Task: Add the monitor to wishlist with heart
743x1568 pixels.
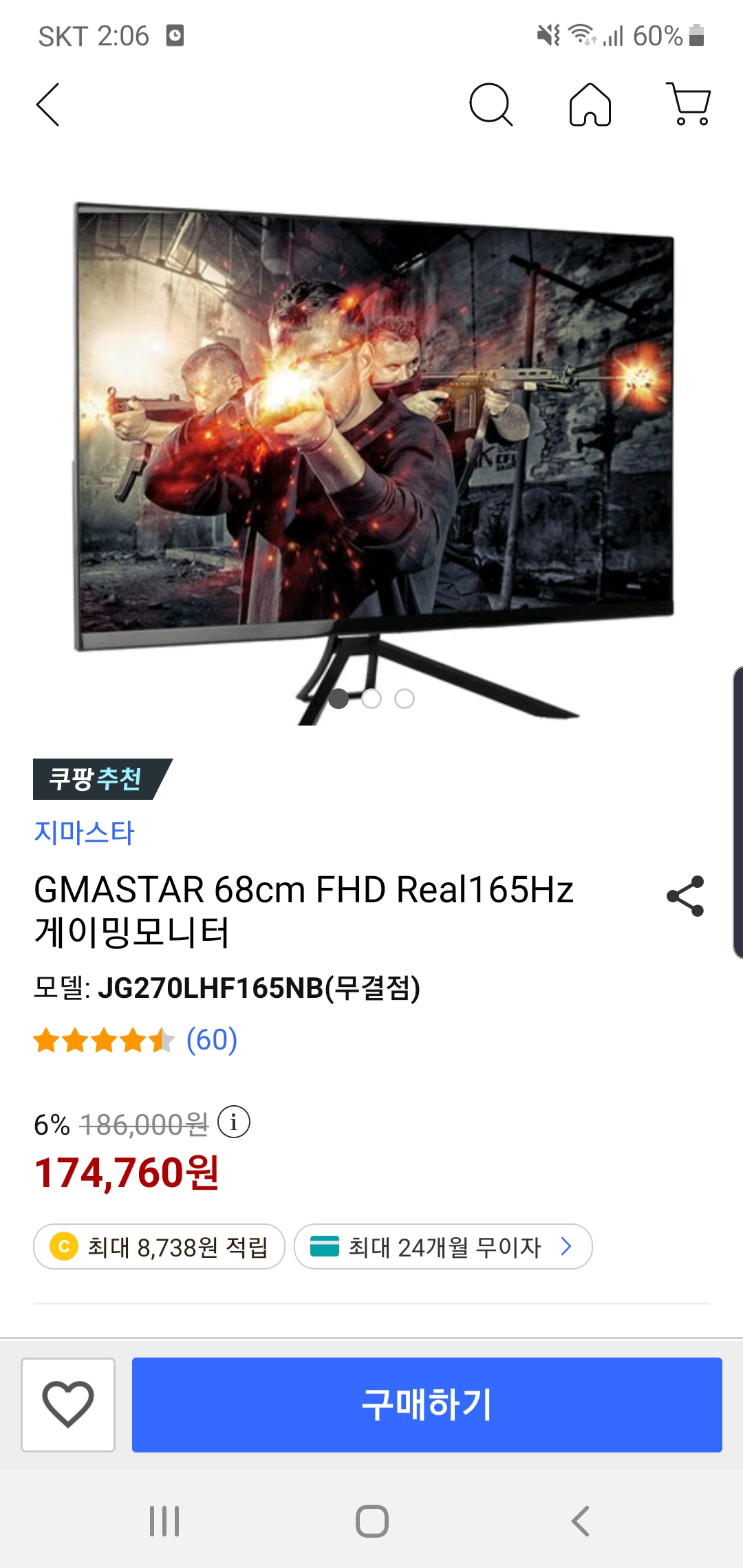Action: click(x=68, y=1404)
